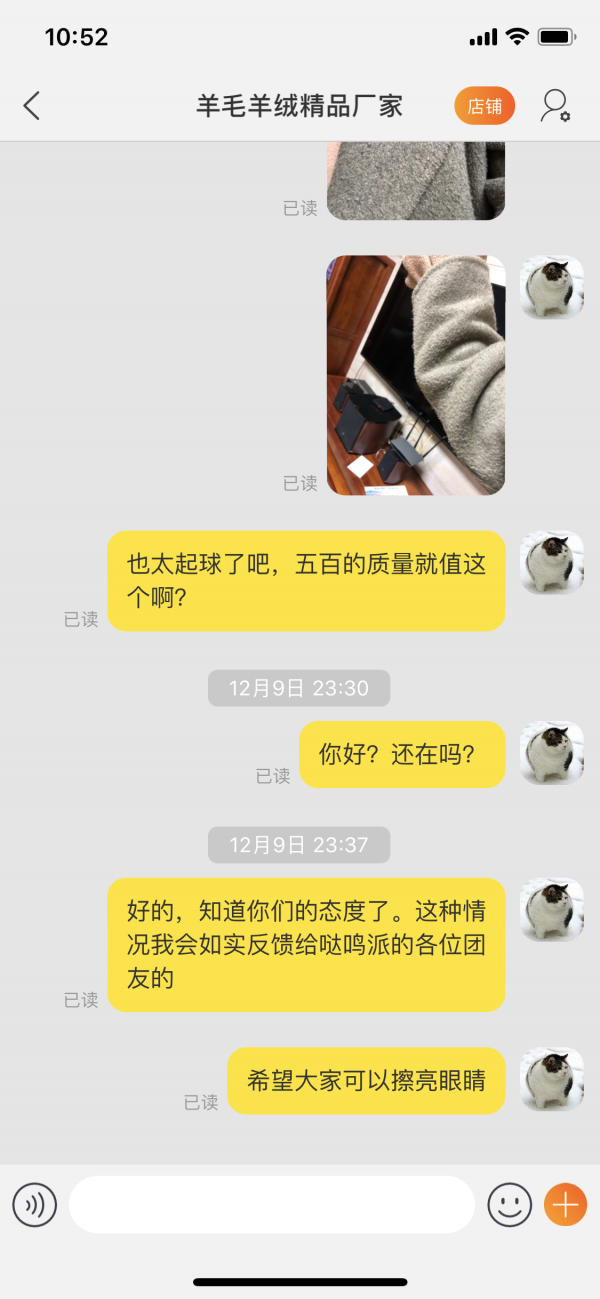
Task: Open the 店铺 shop button
Action: [485, 106]
